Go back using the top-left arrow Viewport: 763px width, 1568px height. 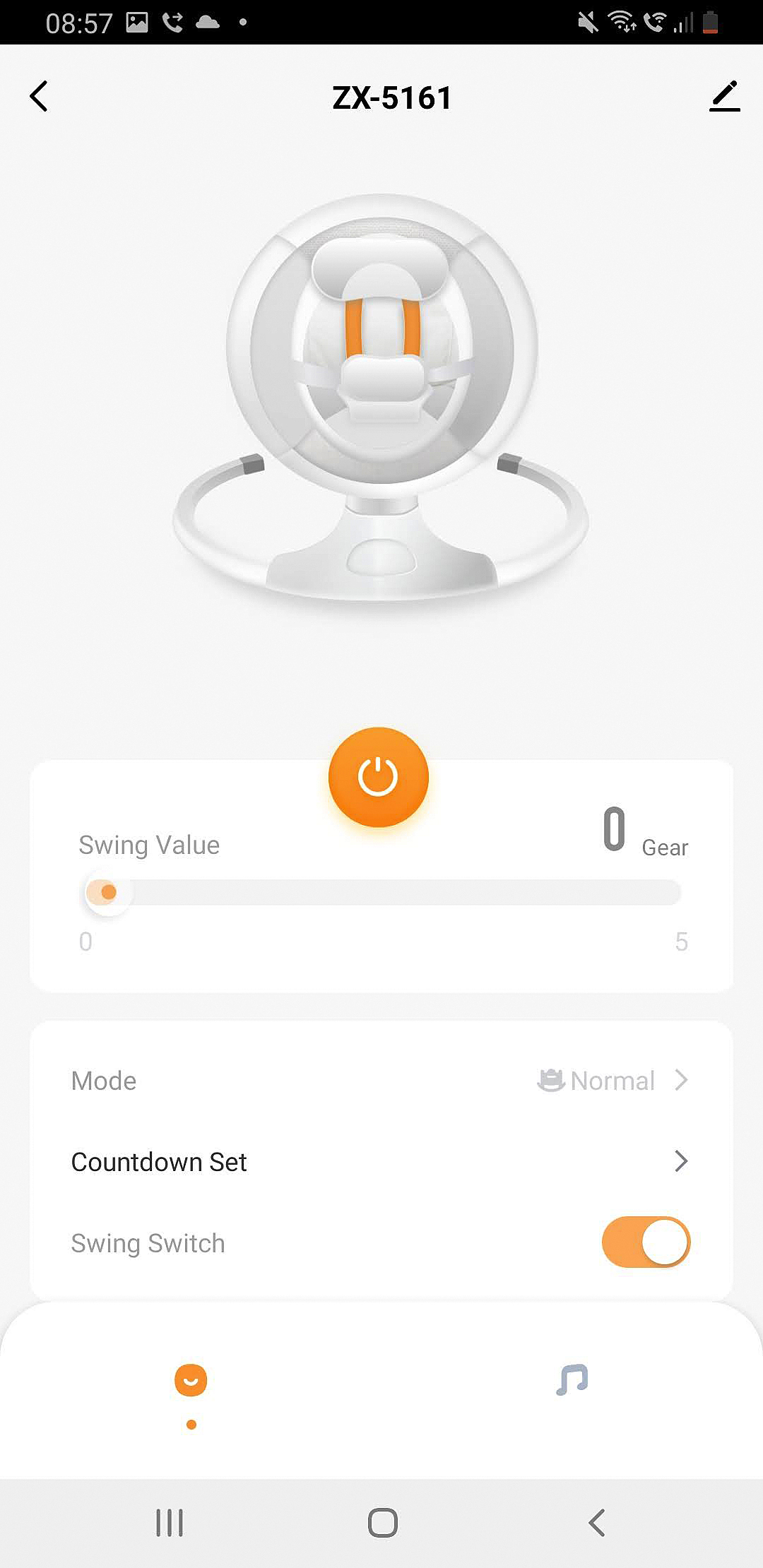[x=40, y=97]
